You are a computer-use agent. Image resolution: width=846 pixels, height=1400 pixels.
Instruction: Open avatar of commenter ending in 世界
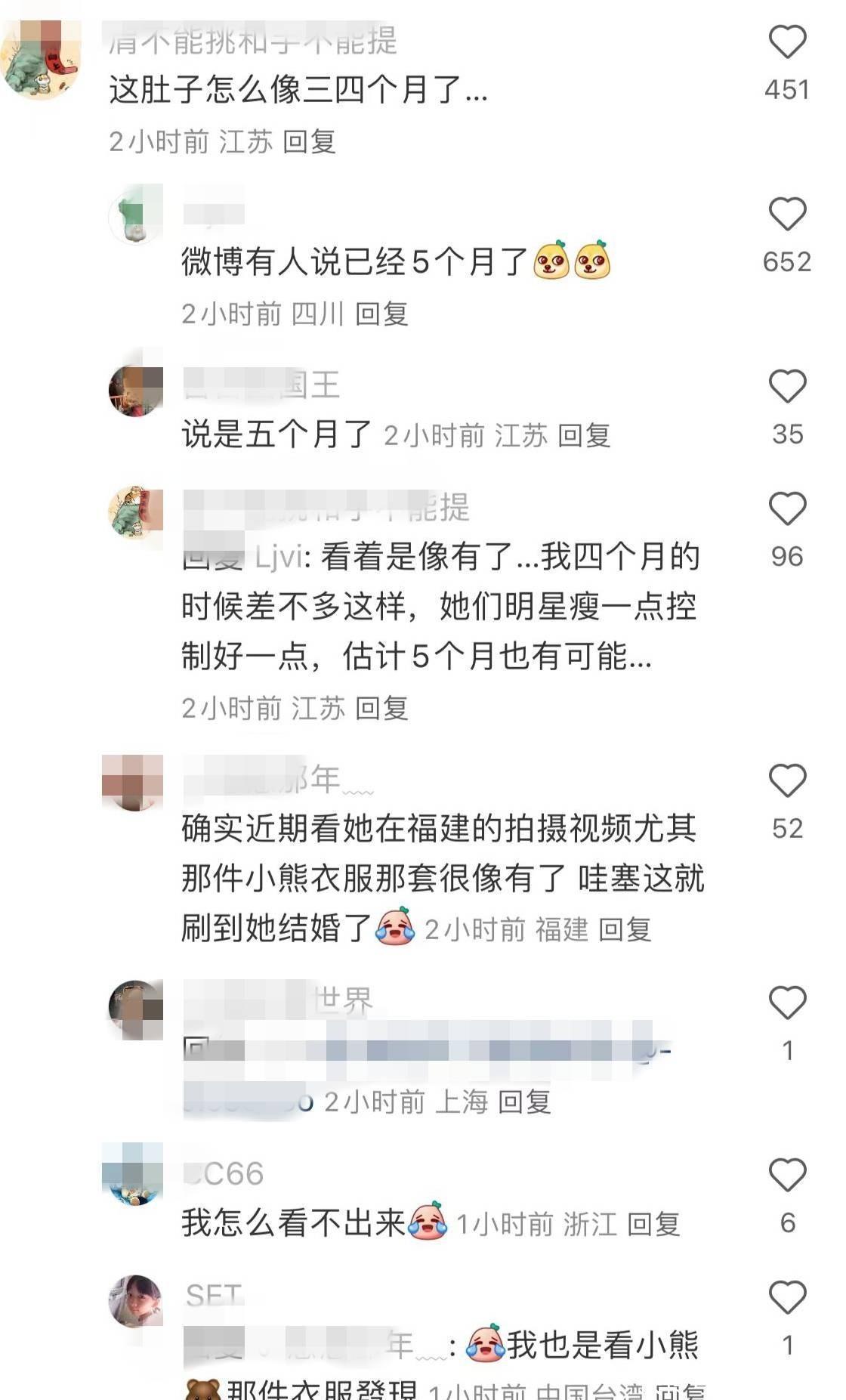pyautogui.click(x=136, y=1010)
